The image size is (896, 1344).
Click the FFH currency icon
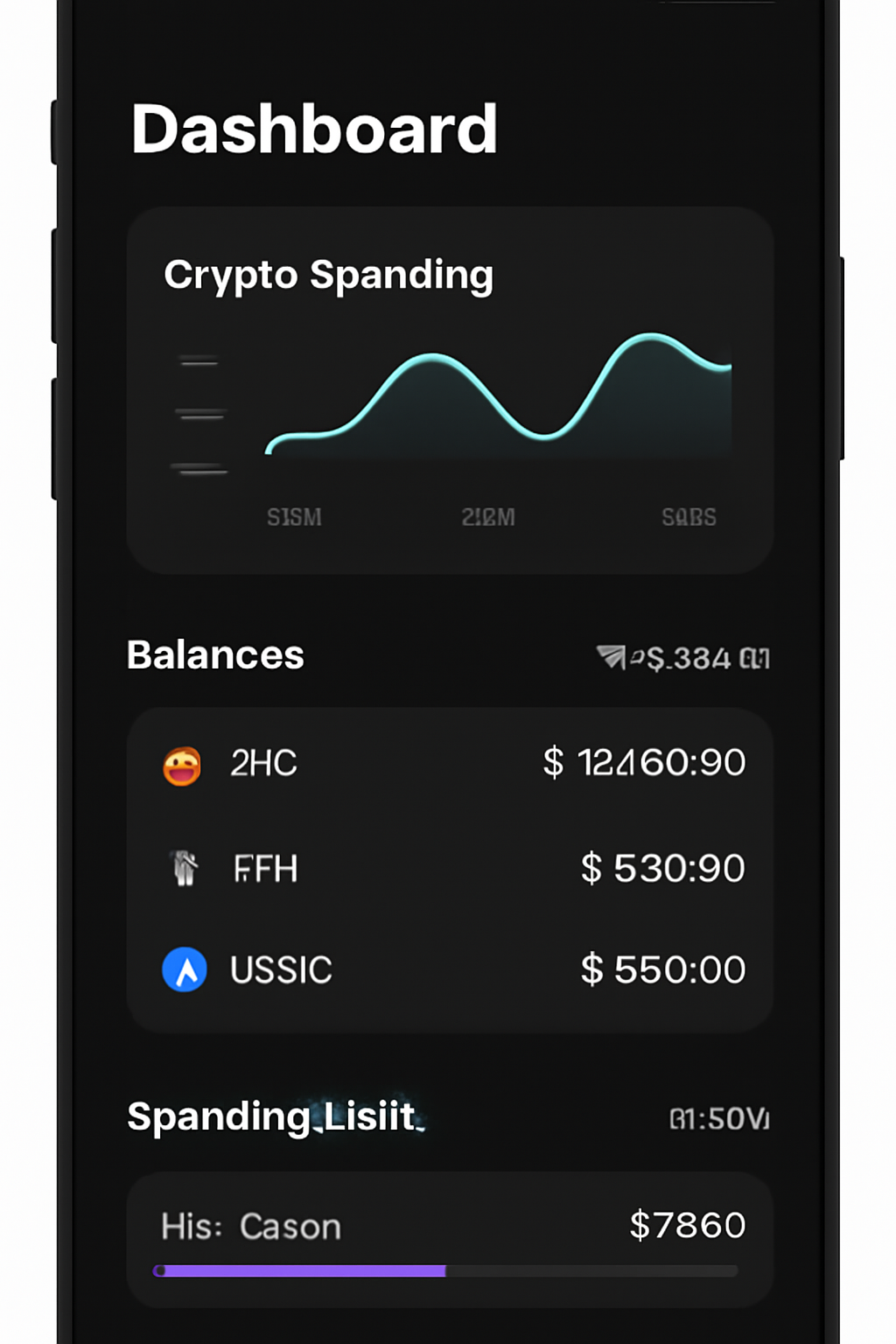182,869
